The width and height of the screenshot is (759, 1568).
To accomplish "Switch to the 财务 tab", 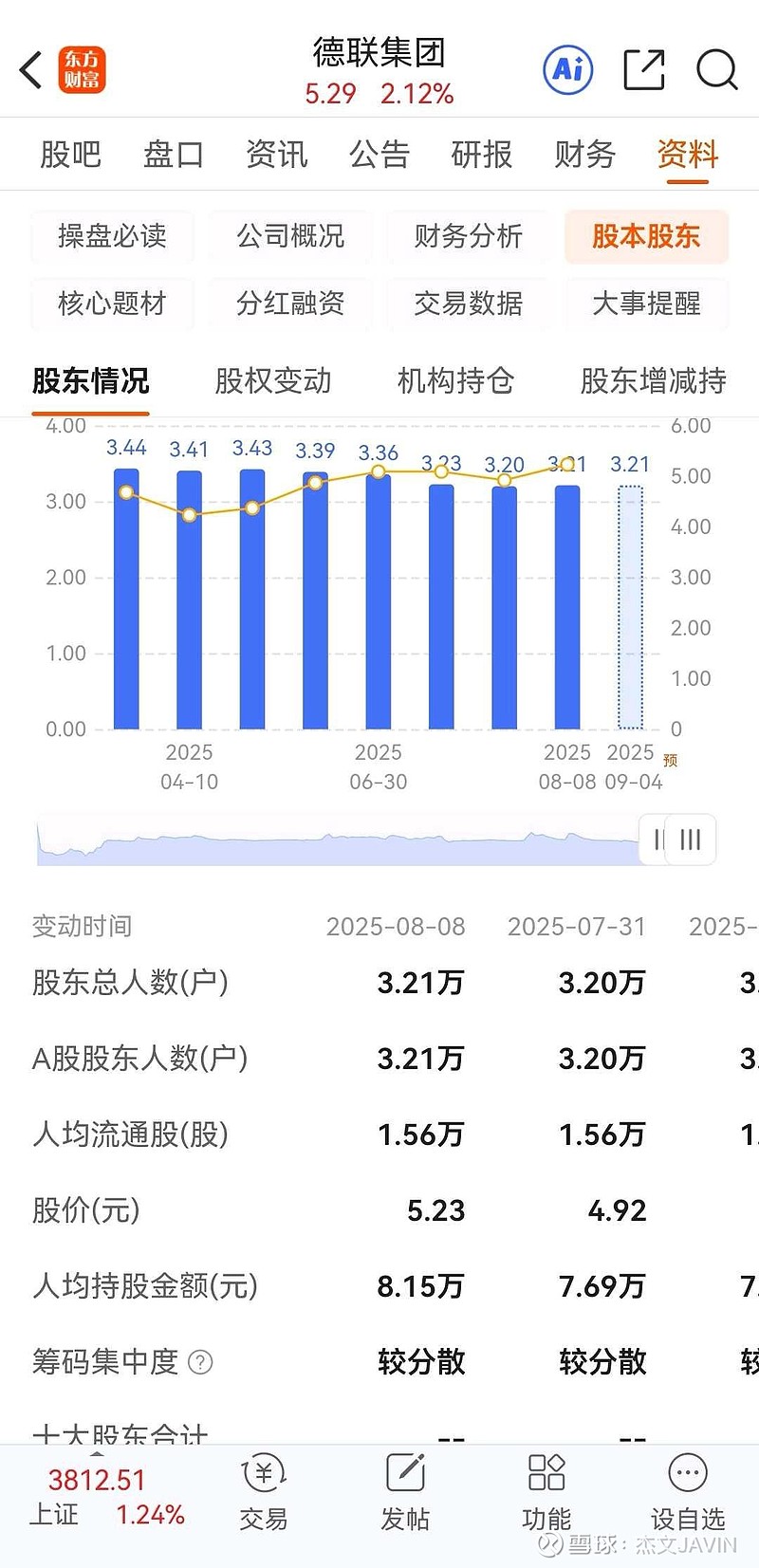I will click(584, 154).
